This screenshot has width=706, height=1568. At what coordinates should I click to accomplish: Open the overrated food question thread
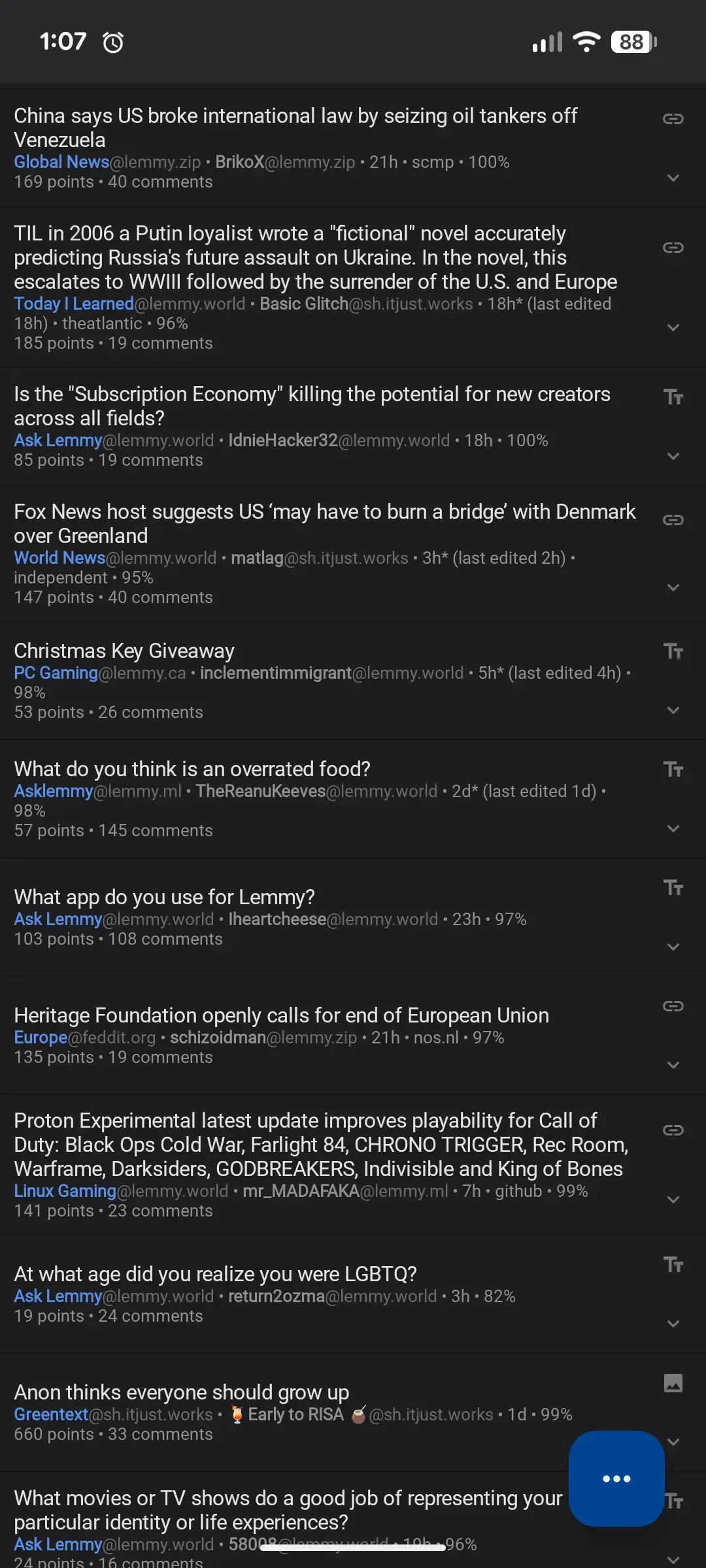coord(192,769)
